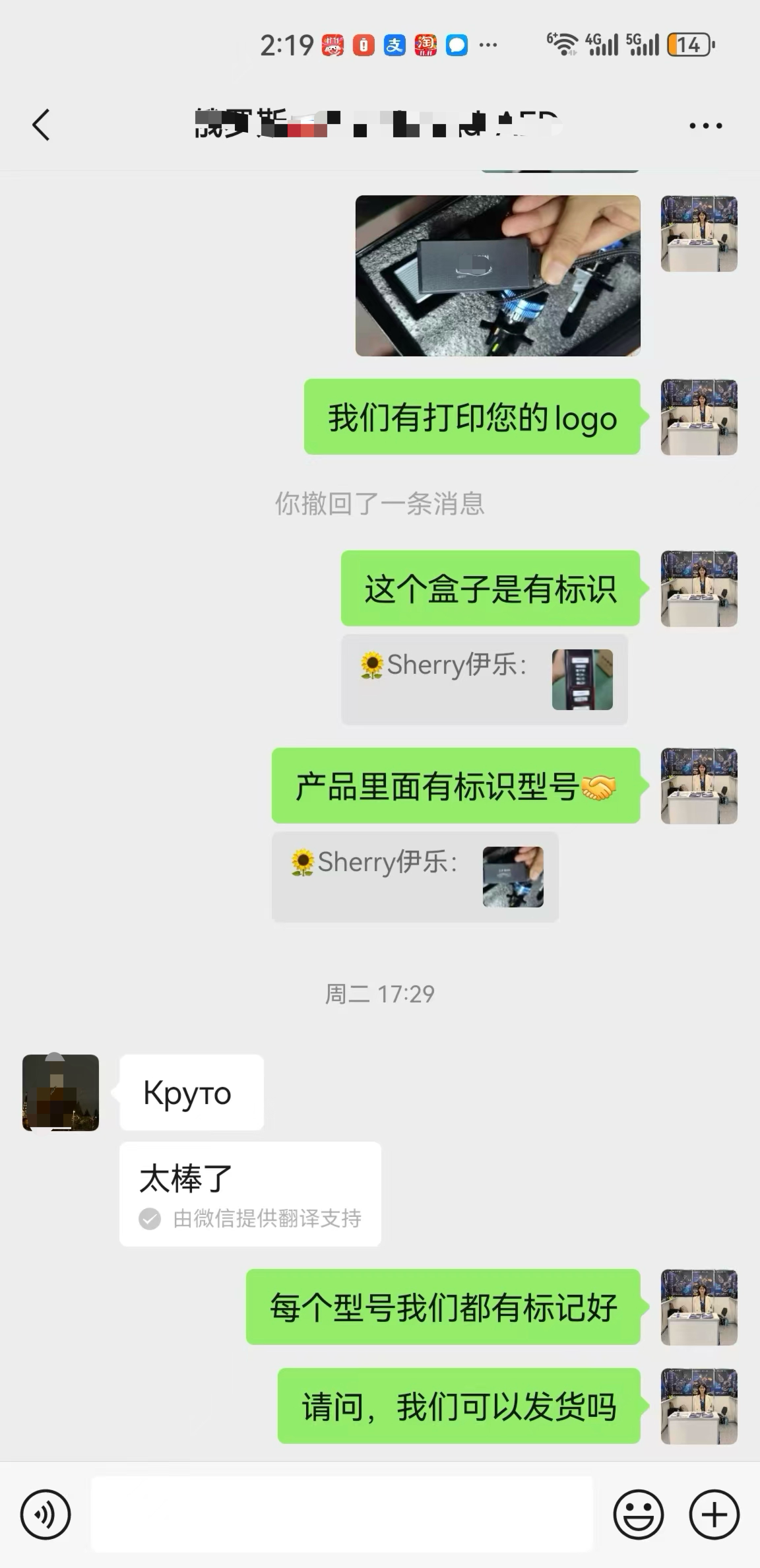The width and height of the screenshot is (760, 1568).
Task: Go back to the chat list
Action: pos(41,125)
